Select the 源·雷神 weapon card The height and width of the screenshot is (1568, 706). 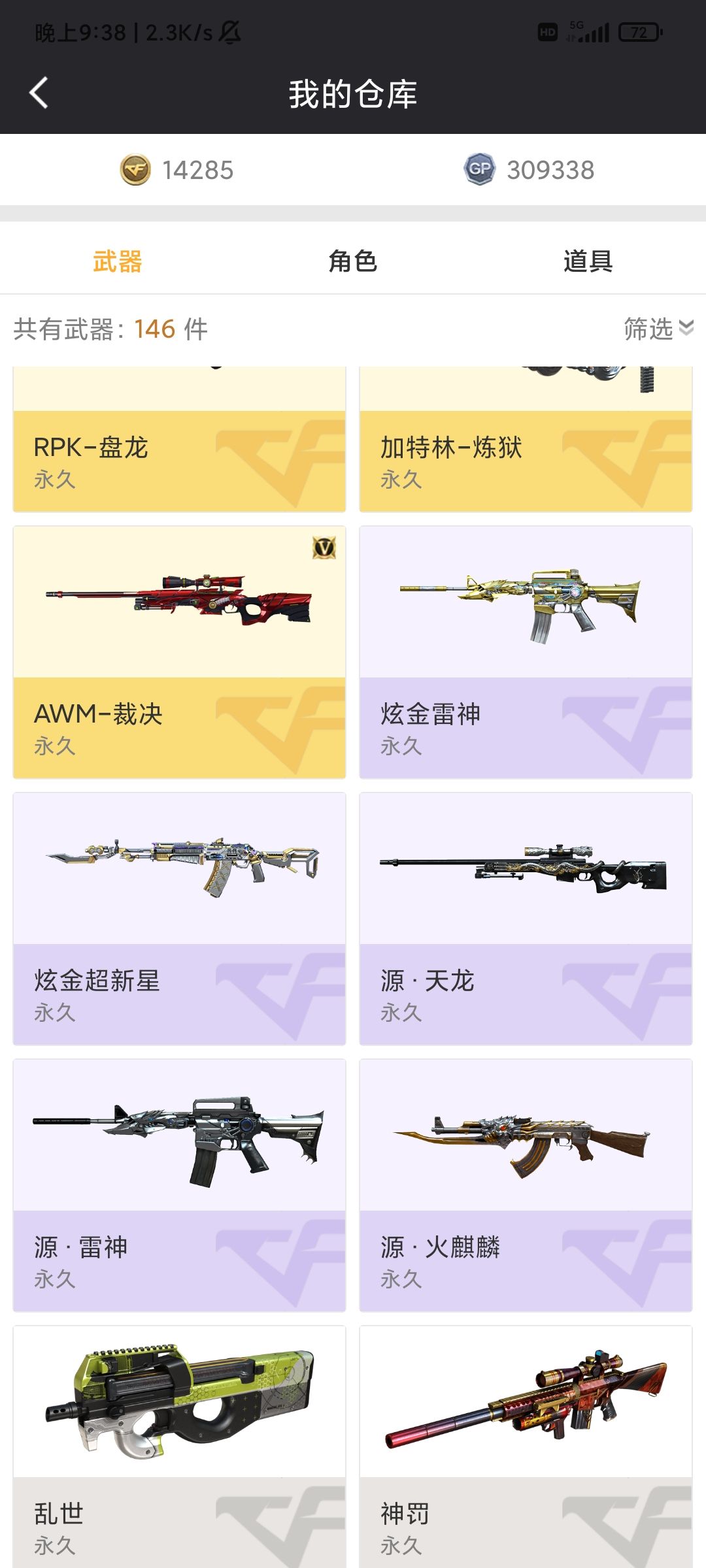[179, 1185]
